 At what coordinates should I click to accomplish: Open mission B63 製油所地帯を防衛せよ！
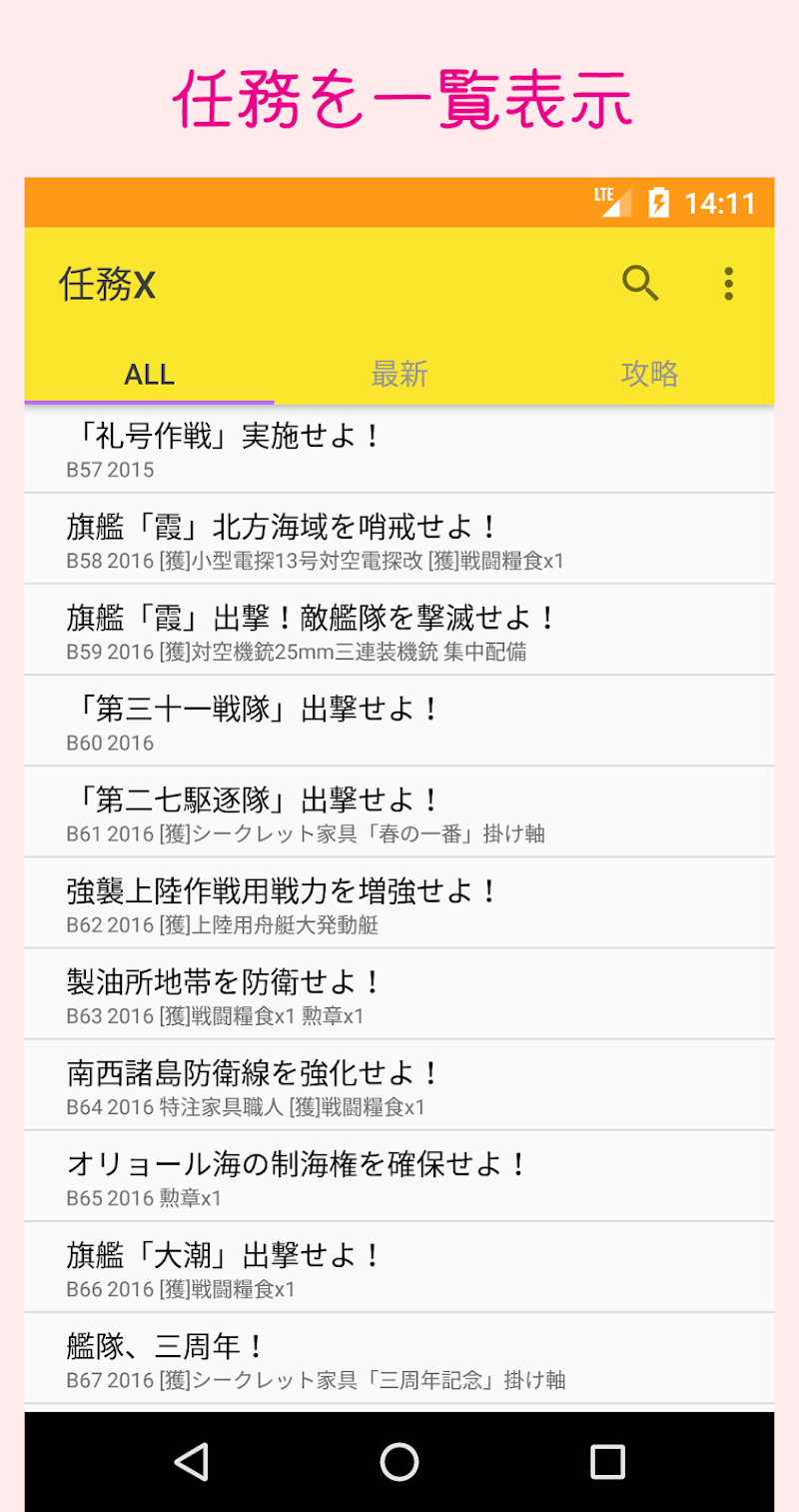coord(399,993)
